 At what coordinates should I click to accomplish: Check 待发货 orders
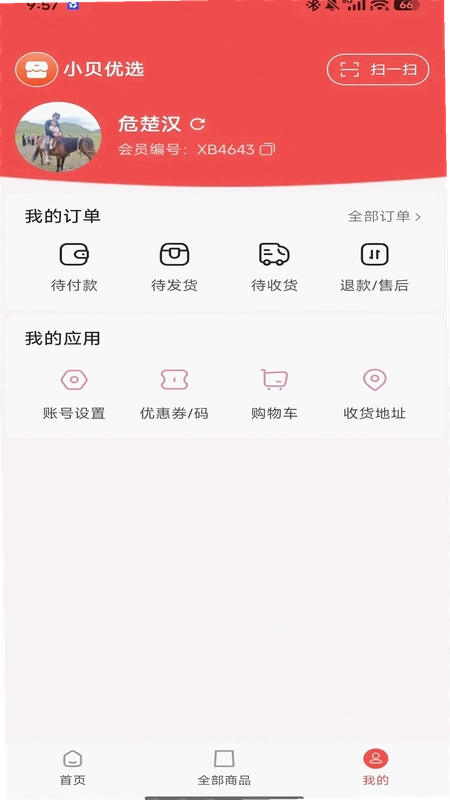(174, 268)
